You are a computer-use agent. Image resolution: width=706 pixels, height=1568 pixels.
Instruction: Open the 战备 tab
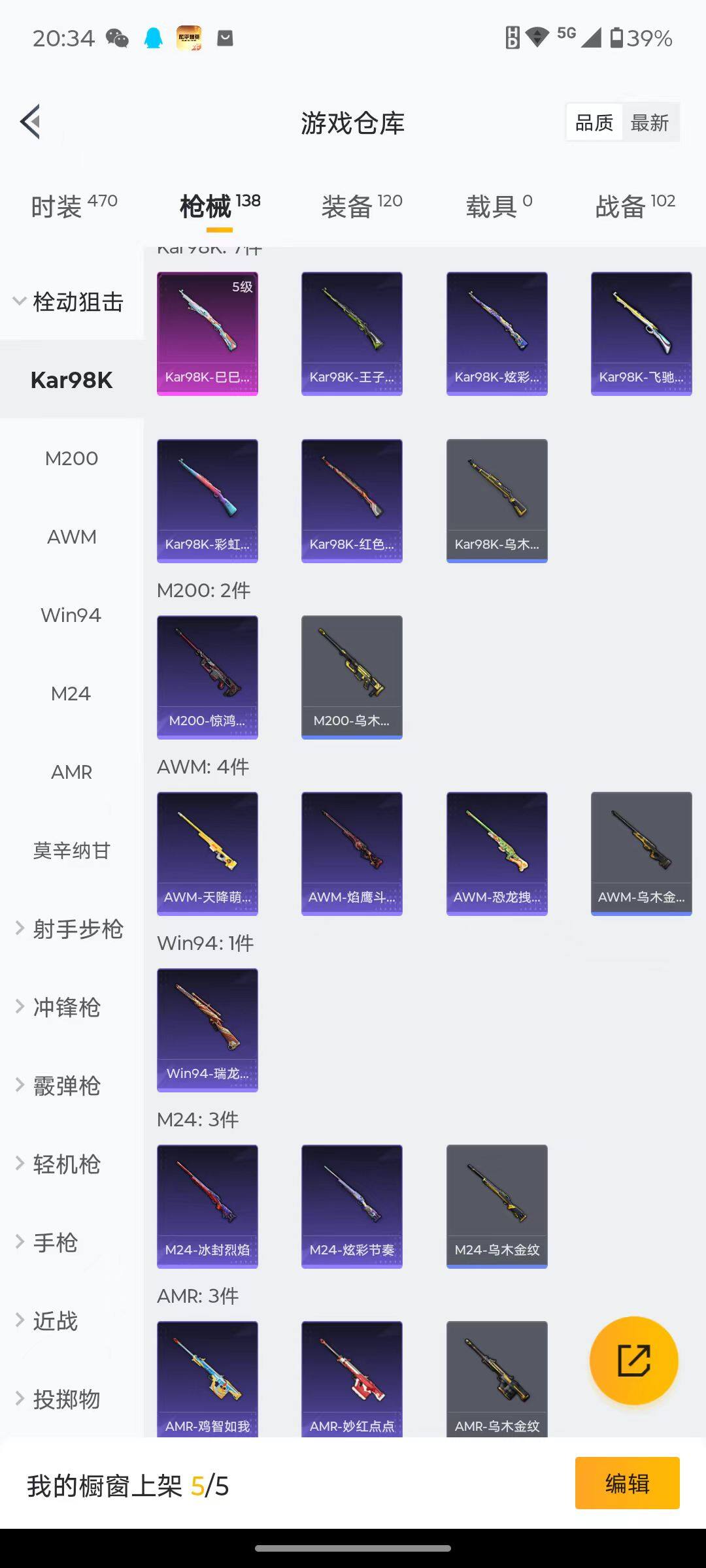pos(635,206)
